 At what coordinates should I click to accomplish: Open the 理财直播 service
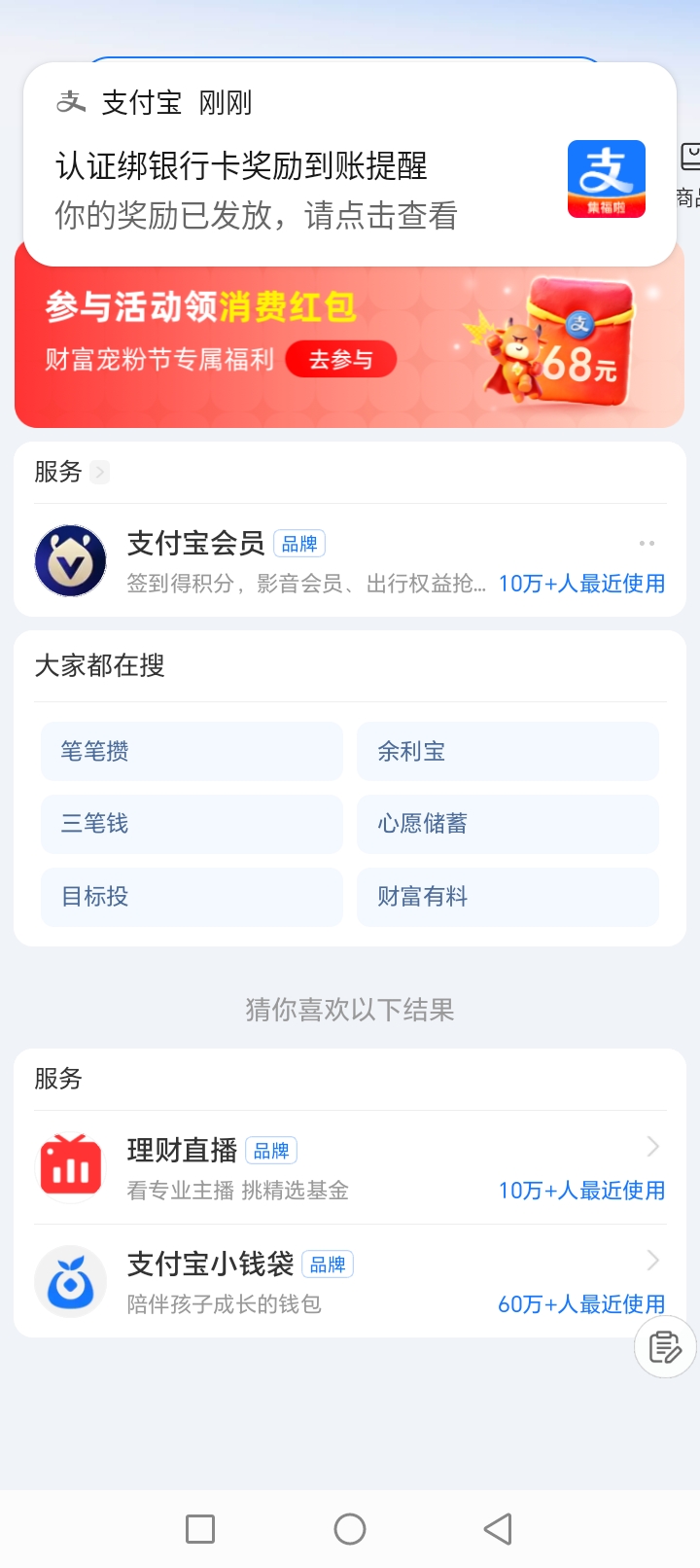[x=350, y=1168]
